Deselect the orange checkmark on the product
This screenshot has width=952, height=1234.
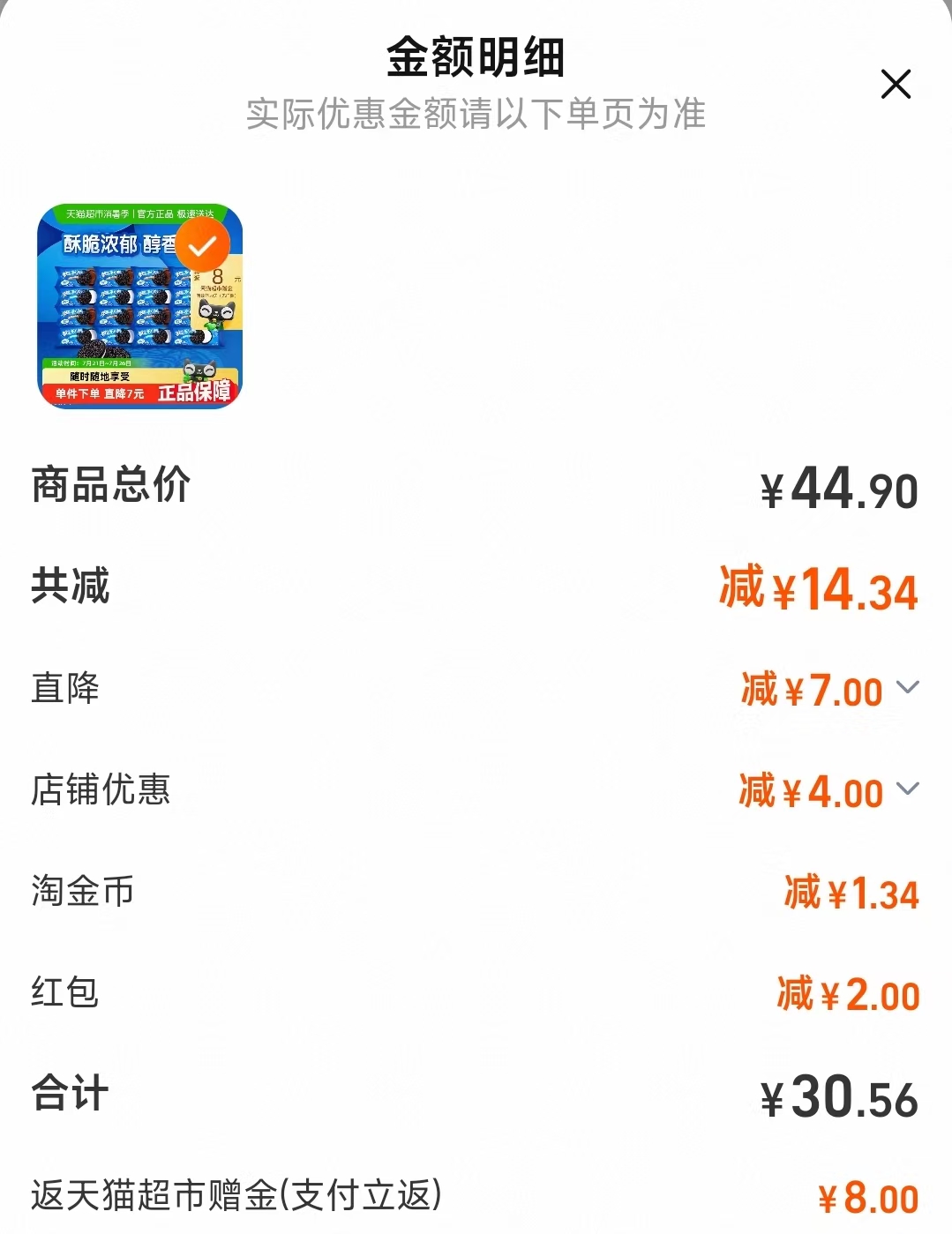203,245
